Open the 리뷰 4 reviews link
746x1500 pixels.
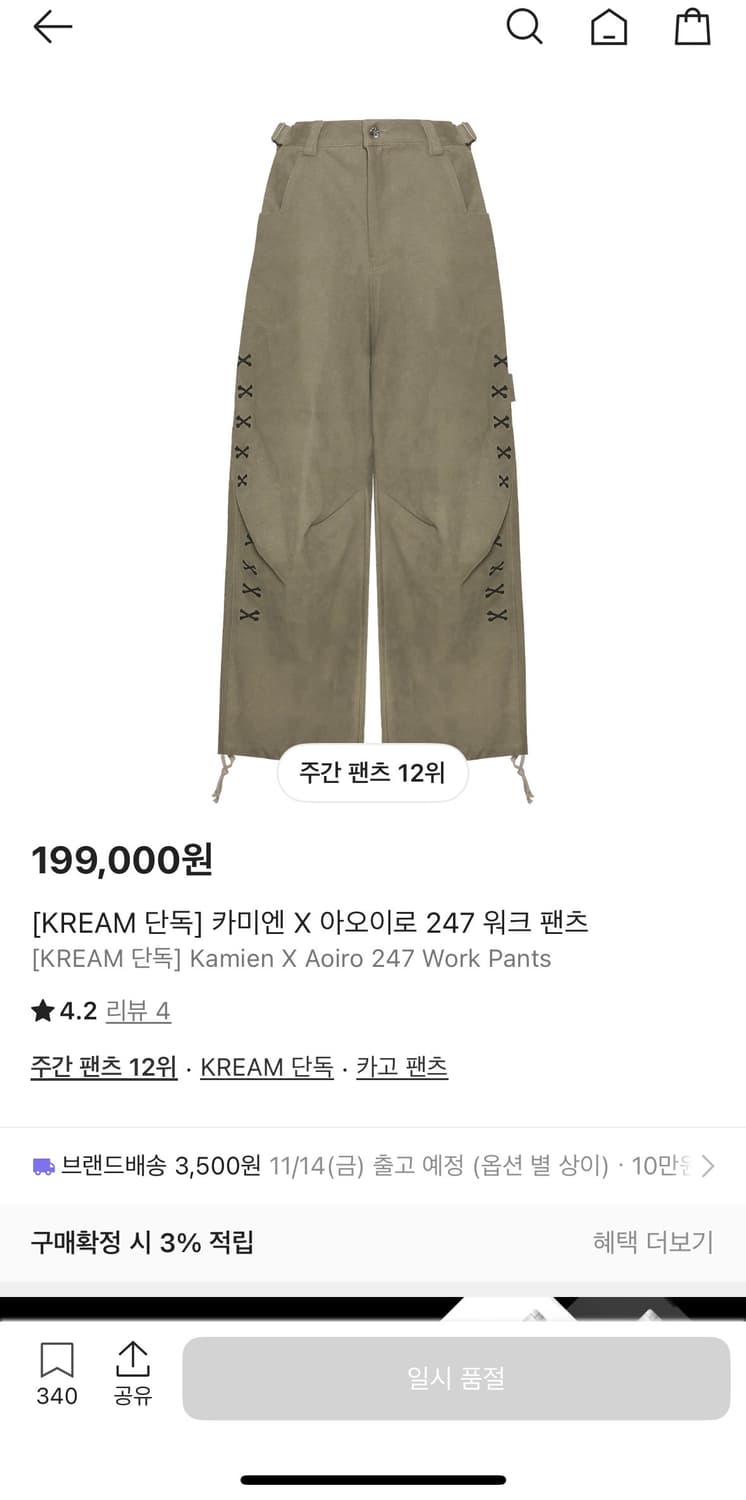[139, 1011]
